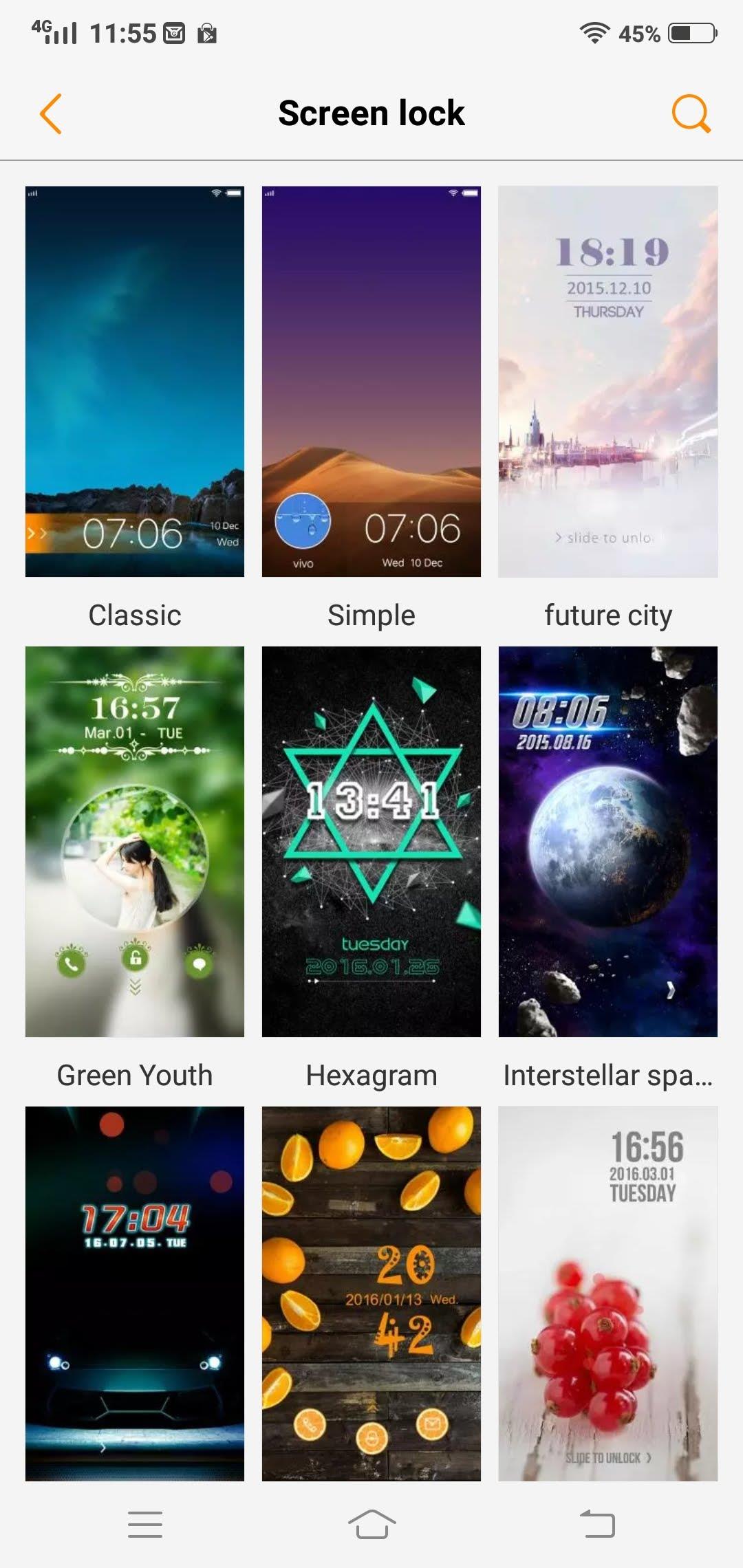Go back from Screen lock

pos(52,113)
